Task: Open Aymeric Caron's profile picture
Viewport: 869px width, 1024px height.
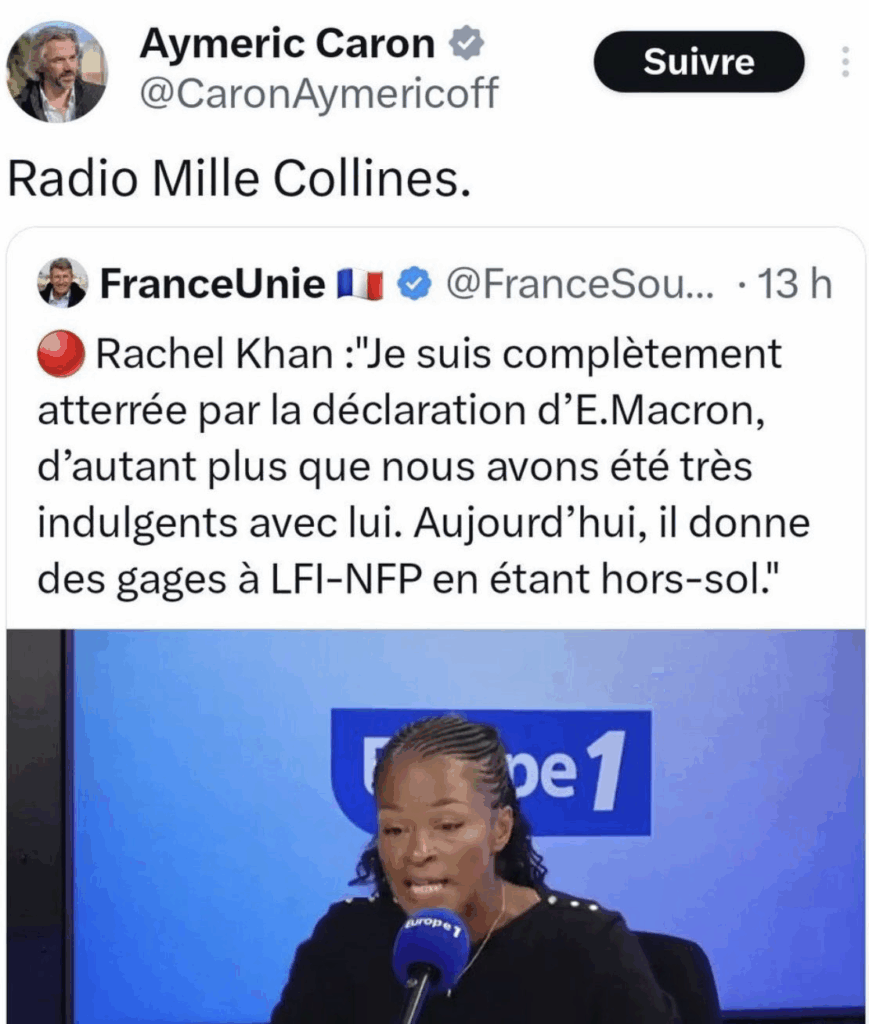Action: click(55, 73)
